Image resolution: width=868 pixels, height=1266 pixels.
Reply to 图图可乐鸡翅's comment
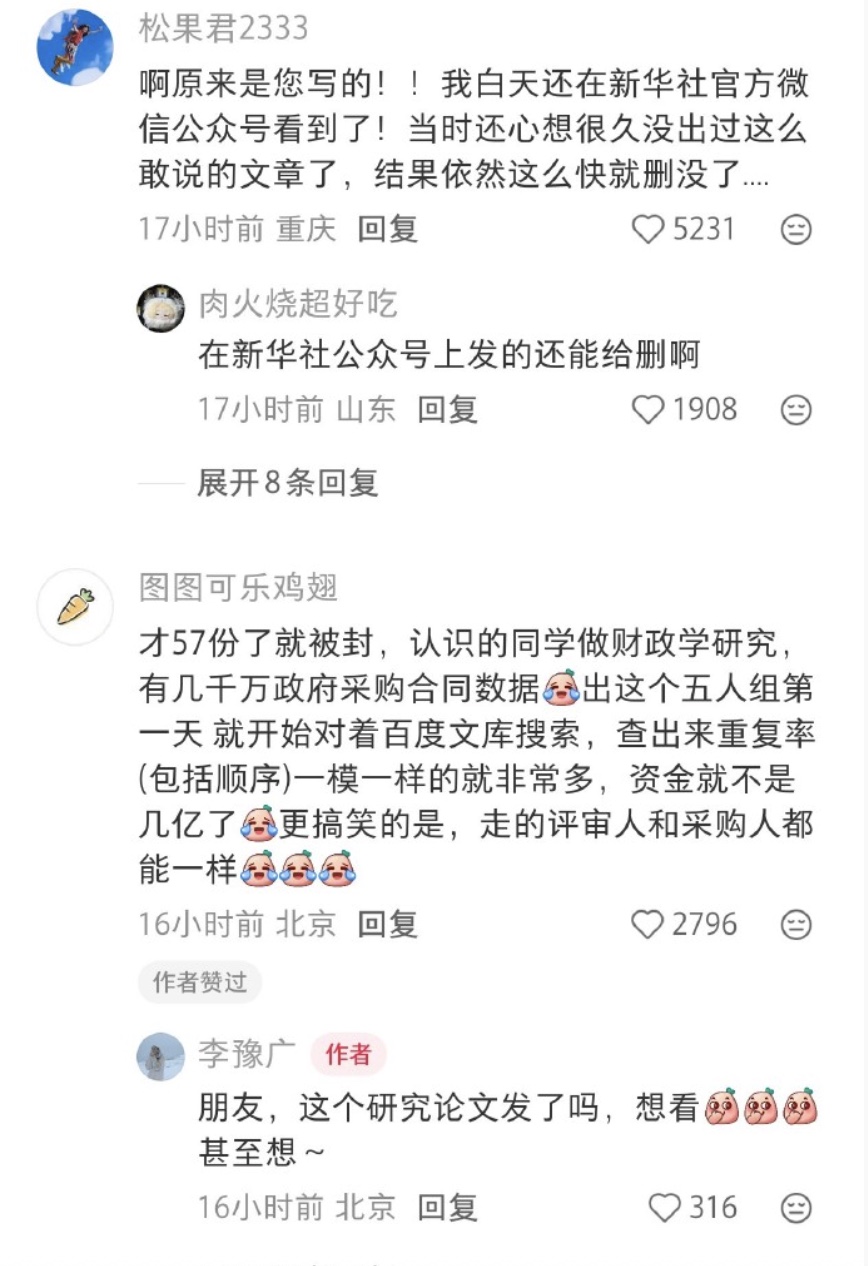388,925
